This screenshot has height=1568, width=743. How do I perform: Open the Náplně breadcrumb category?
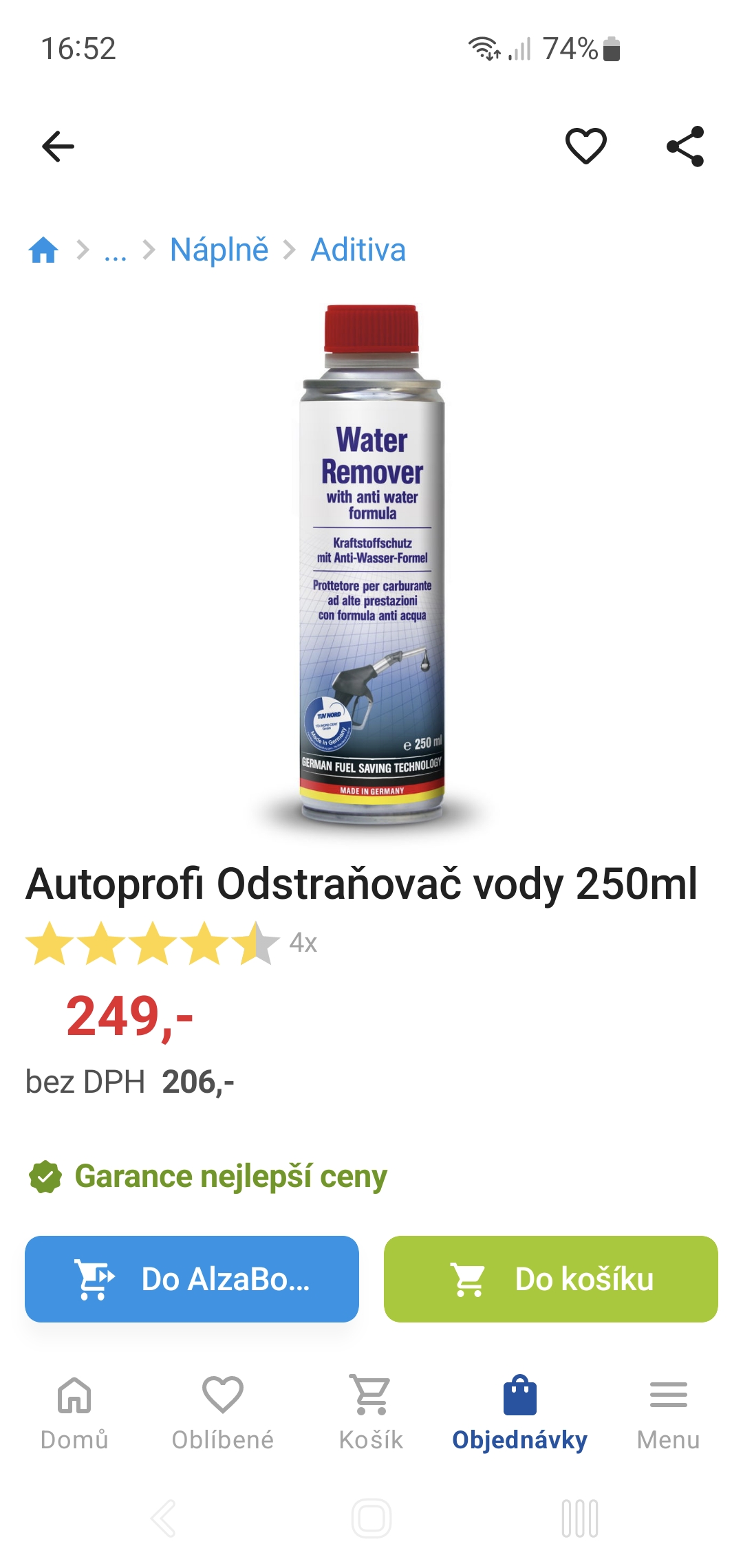pos(219,250)
